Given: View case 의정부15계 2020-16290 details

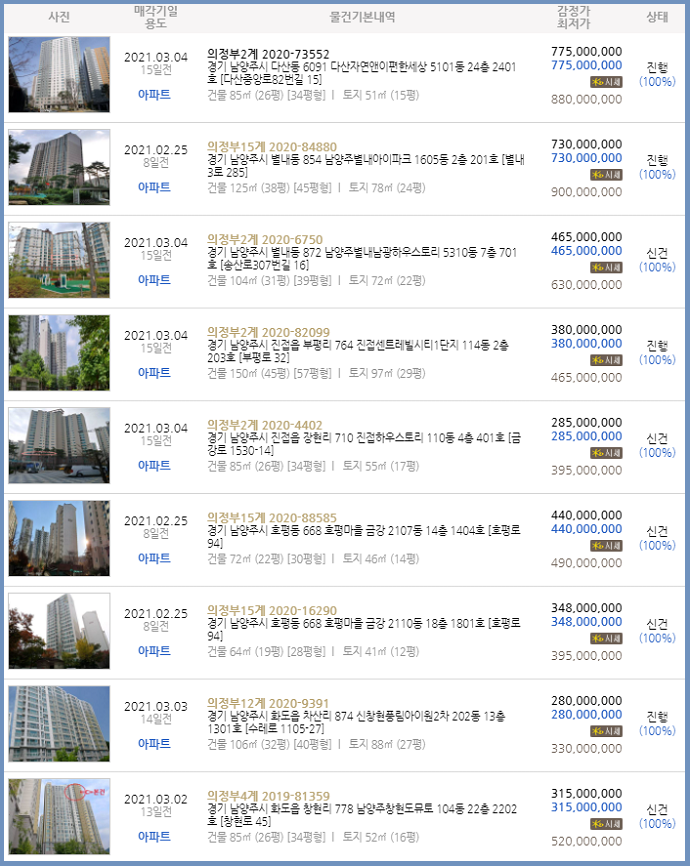Looking at the screenshot, I should (272, 611).
